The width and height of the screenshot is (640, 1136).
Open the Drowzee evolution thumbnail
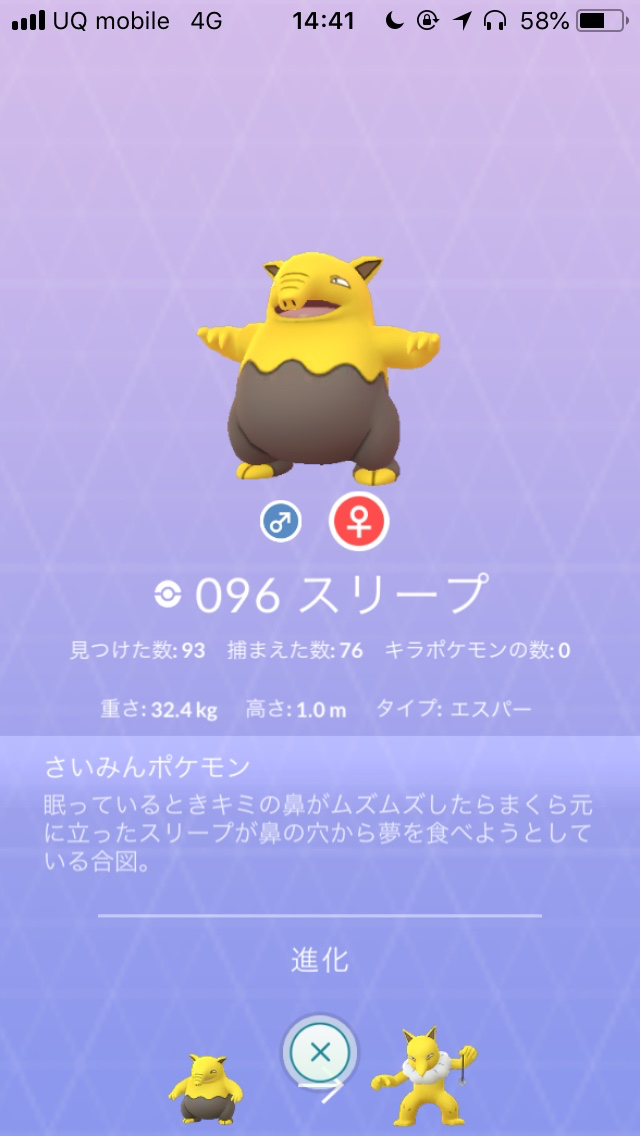click(207, 1088)
